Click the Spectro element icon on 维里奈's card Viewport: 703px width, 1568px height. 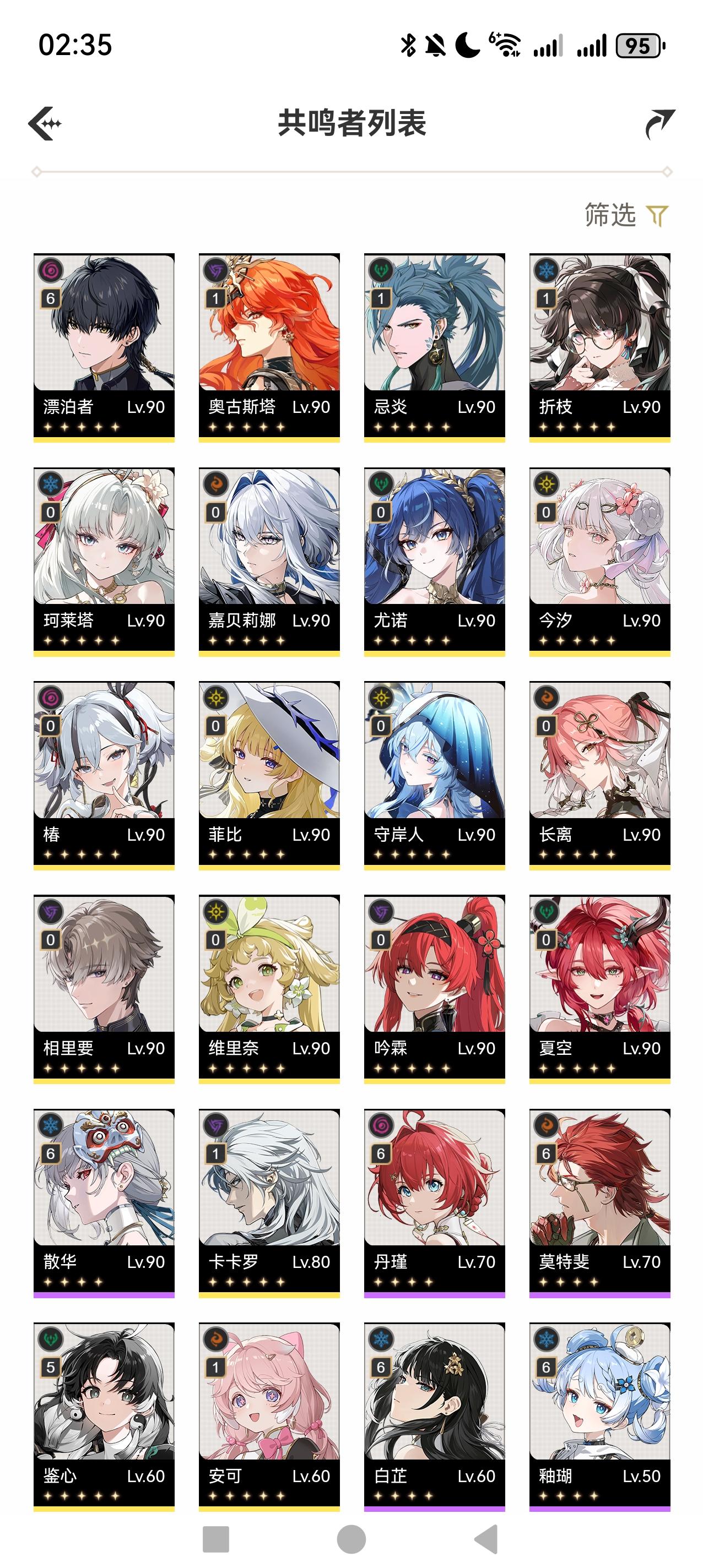tap(217, 911)
